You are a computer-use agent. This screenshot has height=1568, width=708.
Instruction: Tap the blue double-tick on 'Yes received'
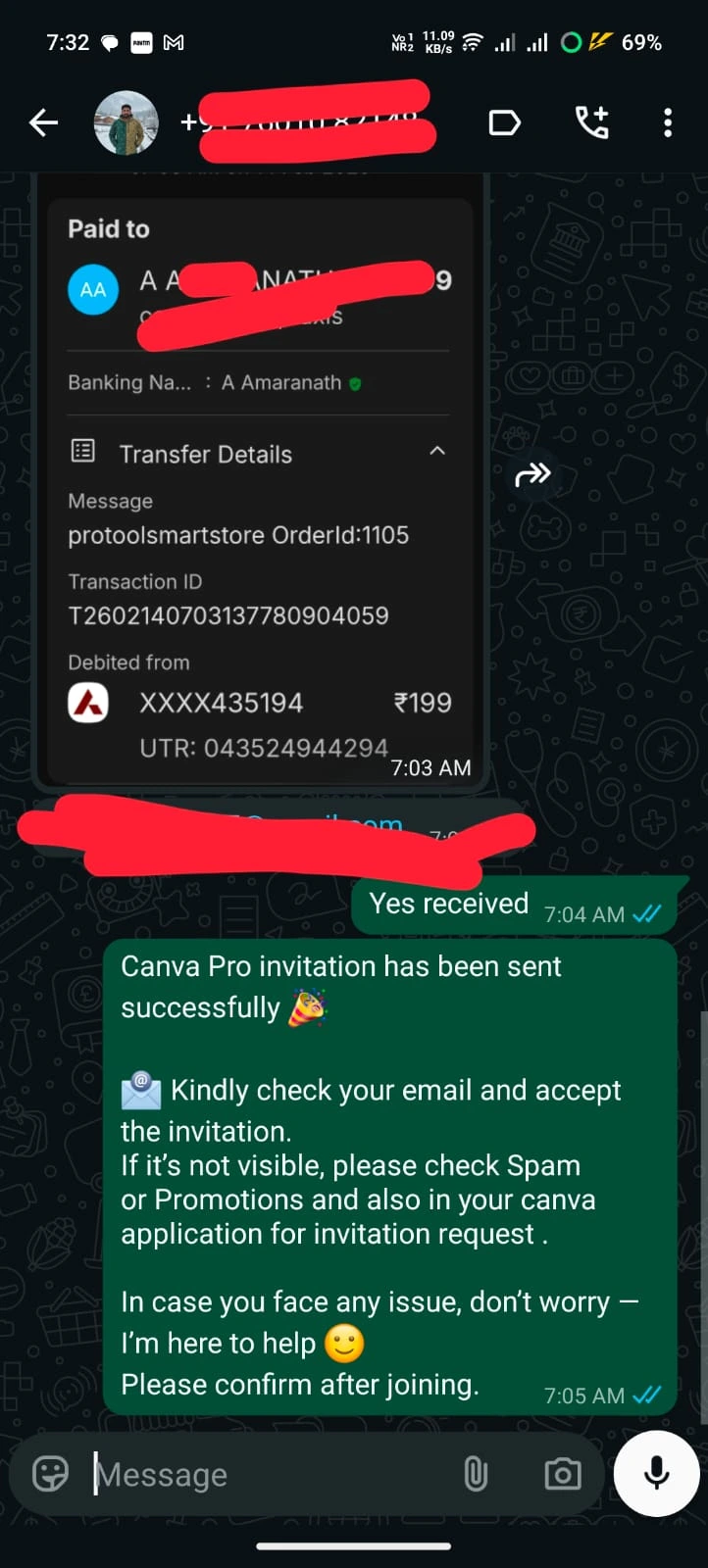pyautogui.click(x=648, y=914)
